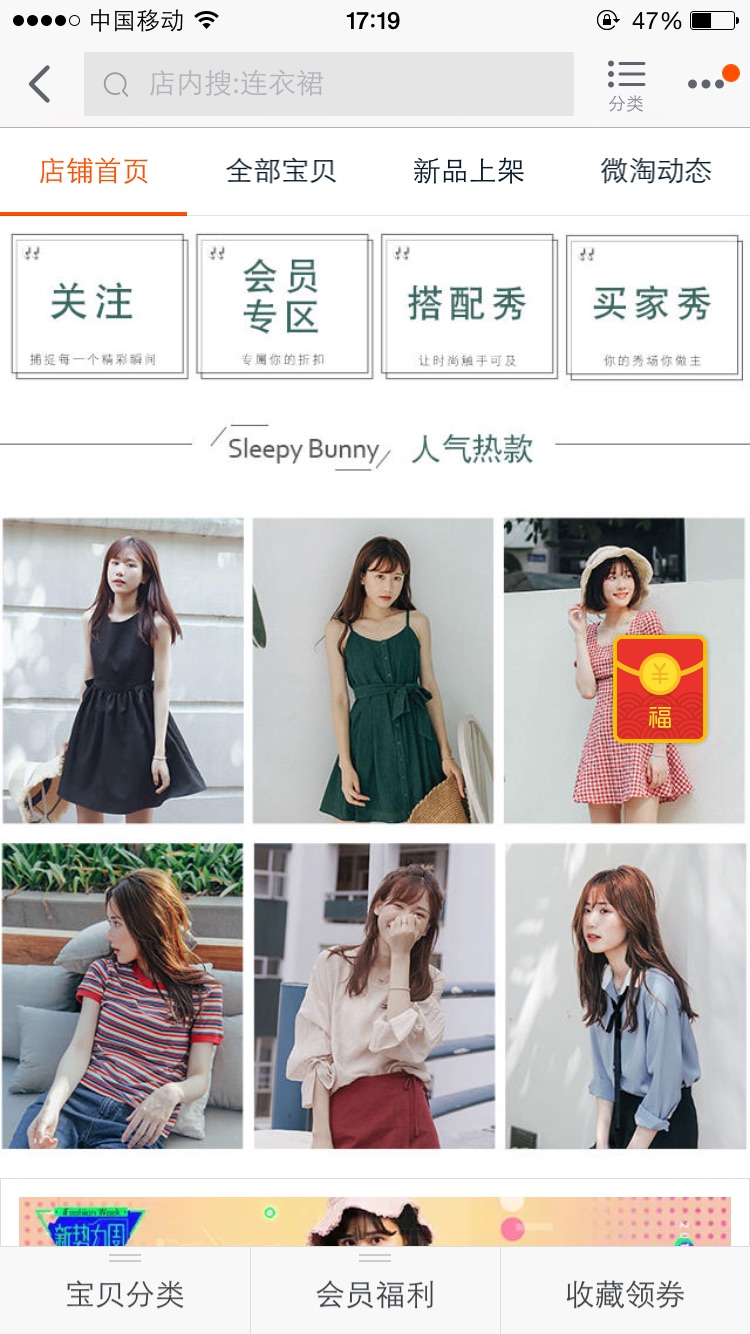The image size is (750, 1334).
Task: Open the 分类 category list icon
Action: coord(626,82)
